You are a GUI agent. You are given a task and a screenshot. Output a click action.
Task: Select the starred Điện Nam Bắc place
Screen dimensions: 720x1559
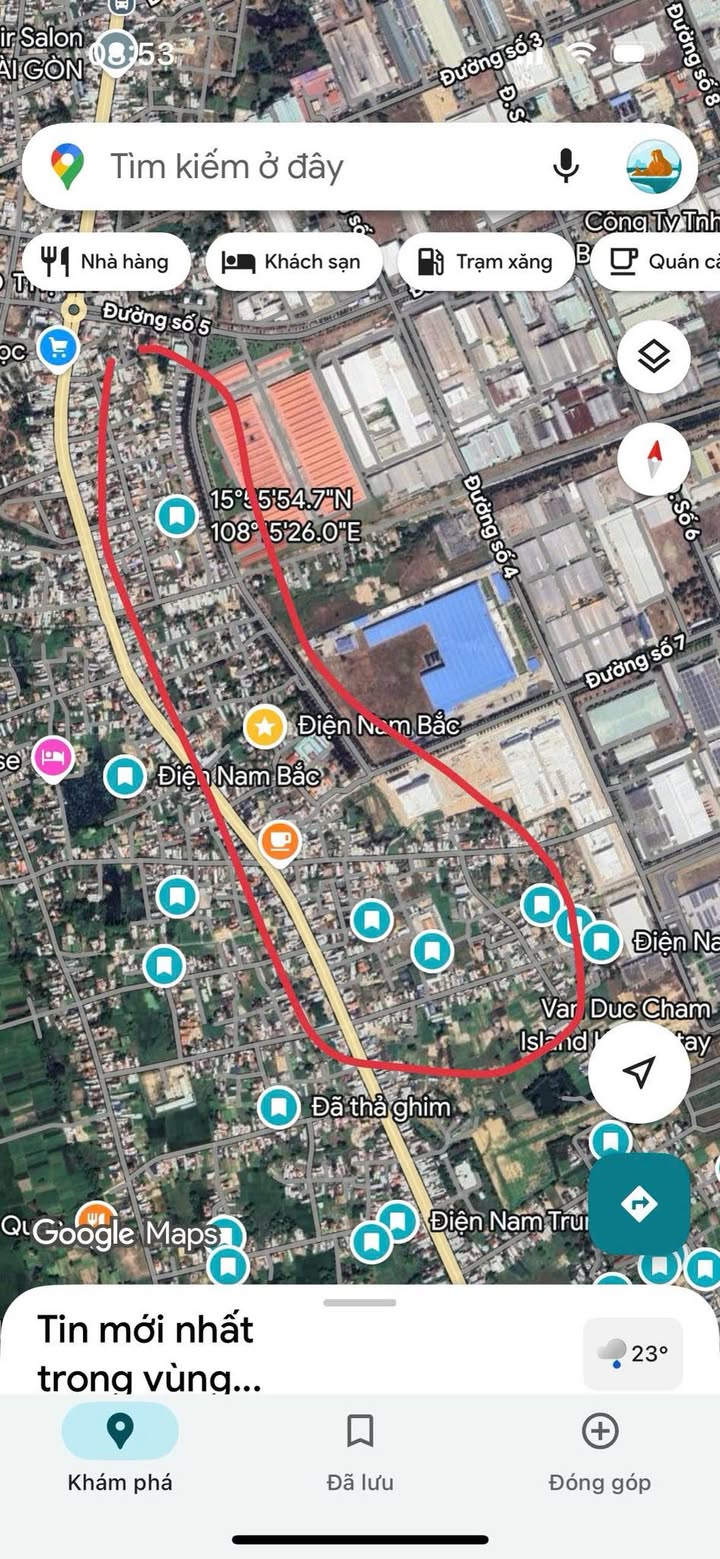pos(265,726)
